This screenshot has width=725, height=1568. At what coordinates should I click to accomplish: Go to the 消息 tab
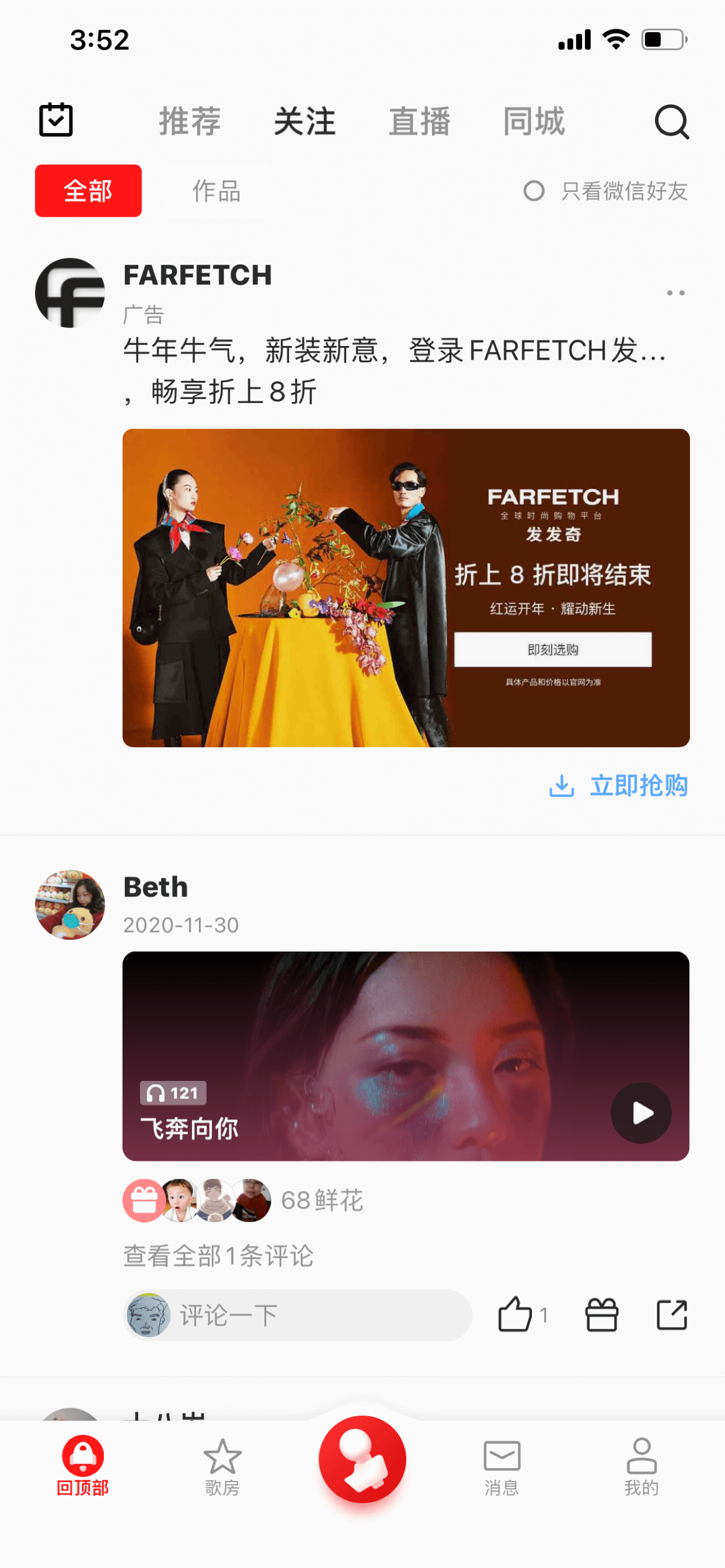pyautogui.click(x=501, y=1466)
